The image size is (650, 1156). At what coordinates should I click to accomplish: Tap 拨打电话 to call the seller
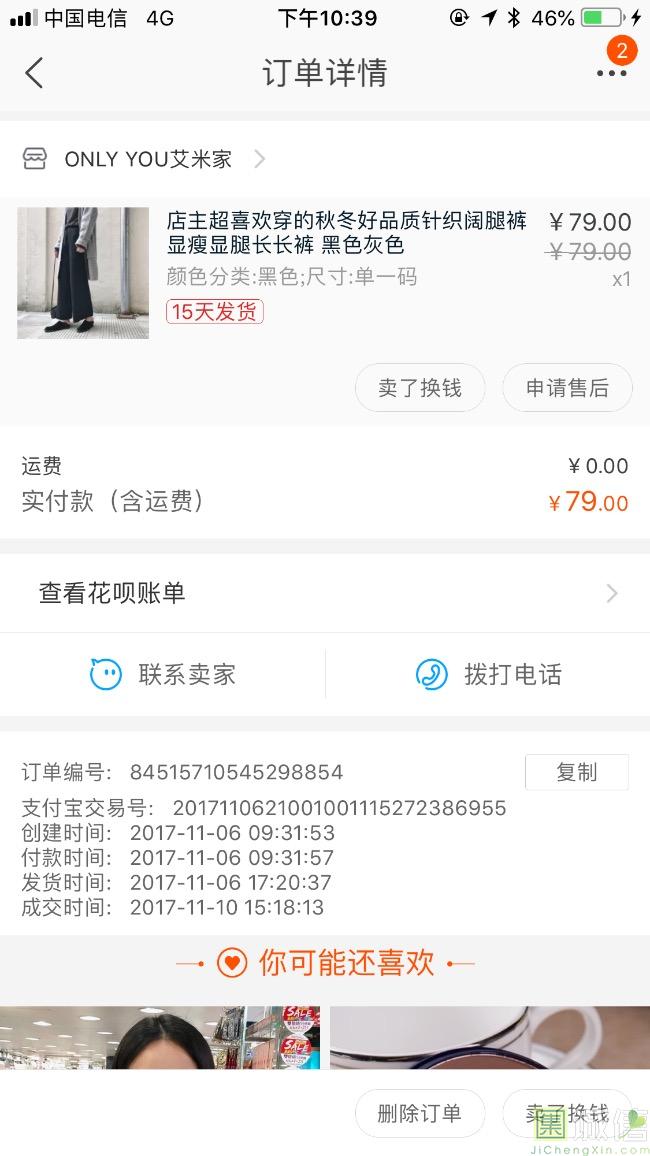click(488, 675)
